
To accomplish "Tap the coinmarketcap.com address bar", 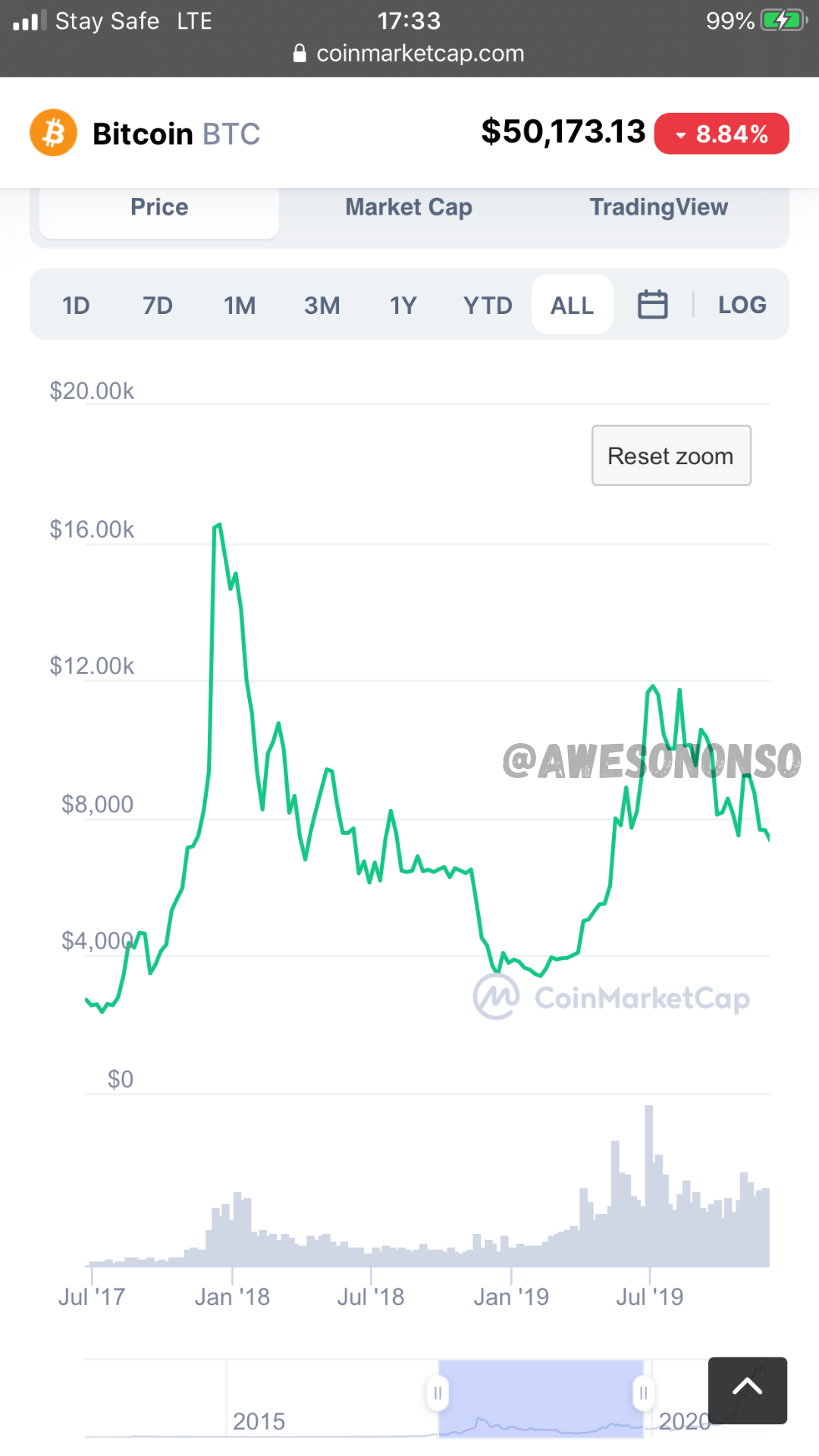I will 409,53.
